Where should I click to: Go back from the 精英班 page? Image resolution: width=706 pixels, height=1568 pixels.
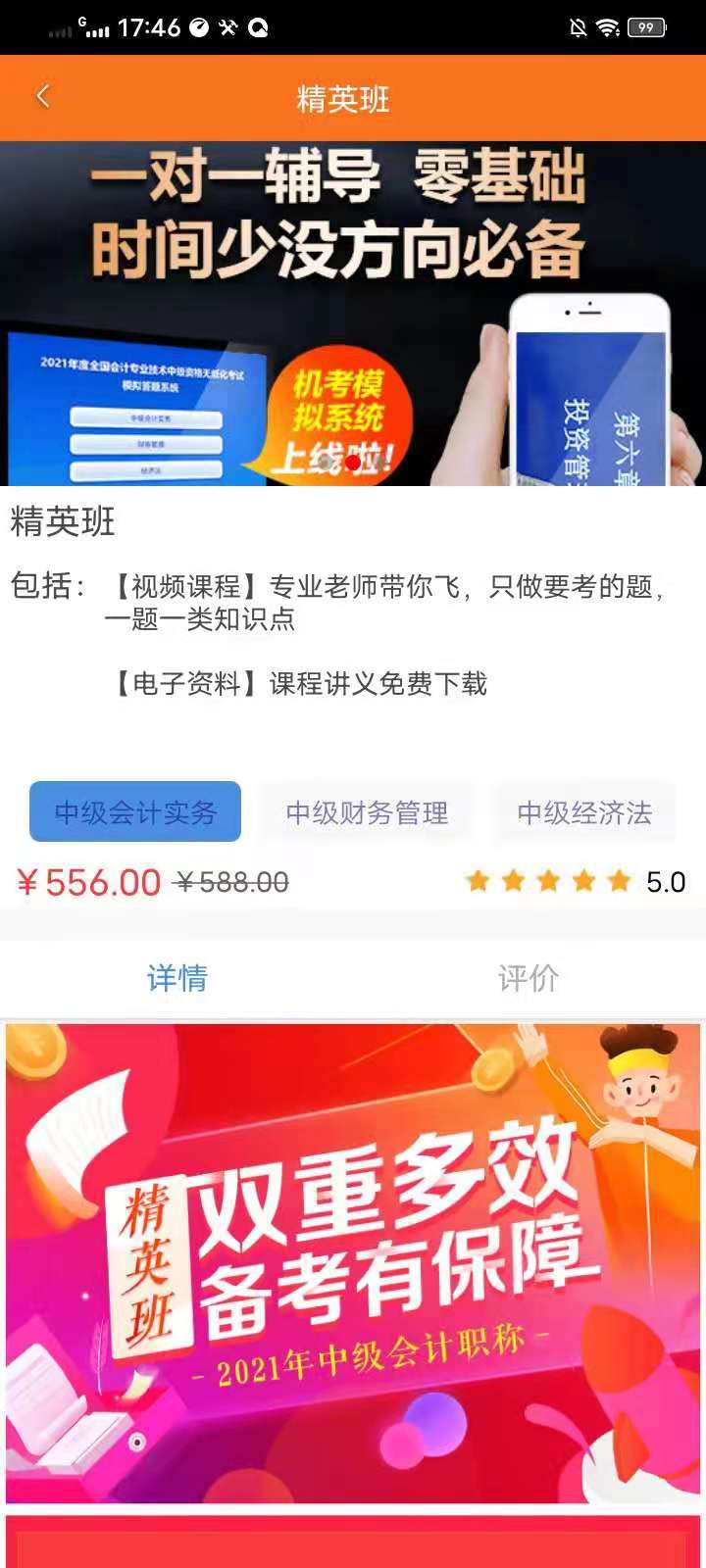coord(42,97)
